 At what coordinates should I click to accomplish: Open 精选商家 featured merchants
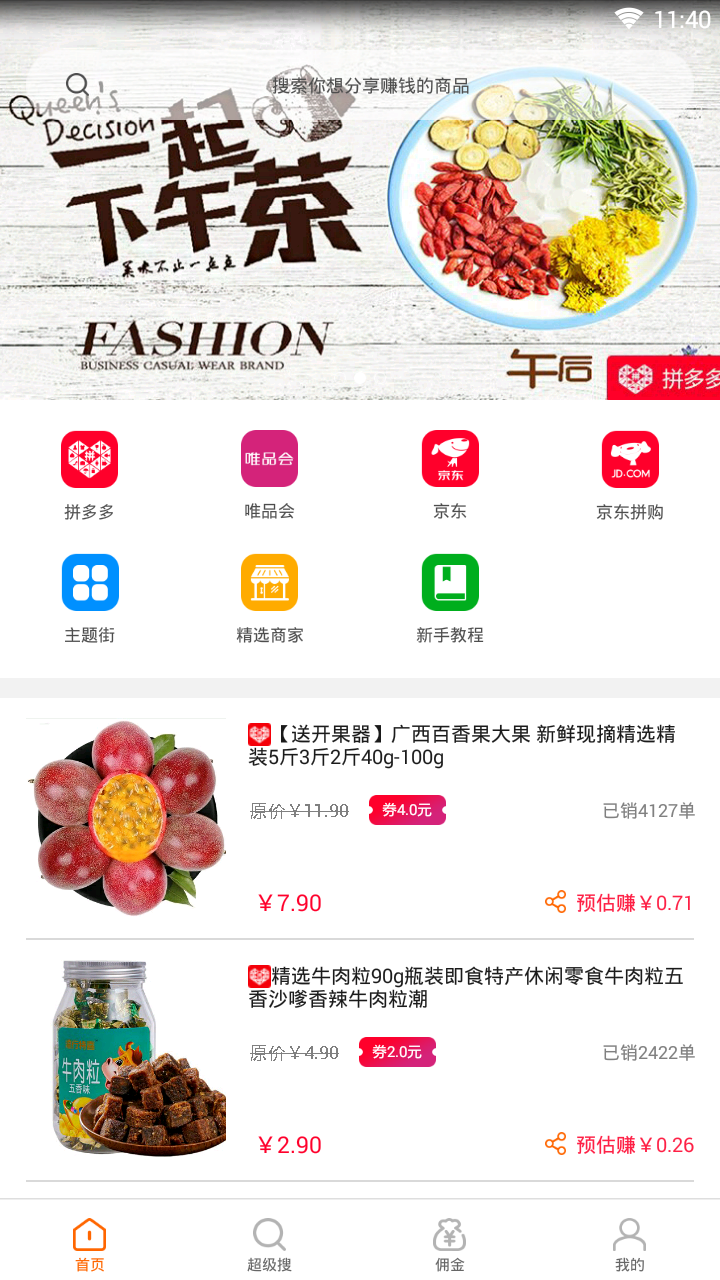[x=270, y=598]
